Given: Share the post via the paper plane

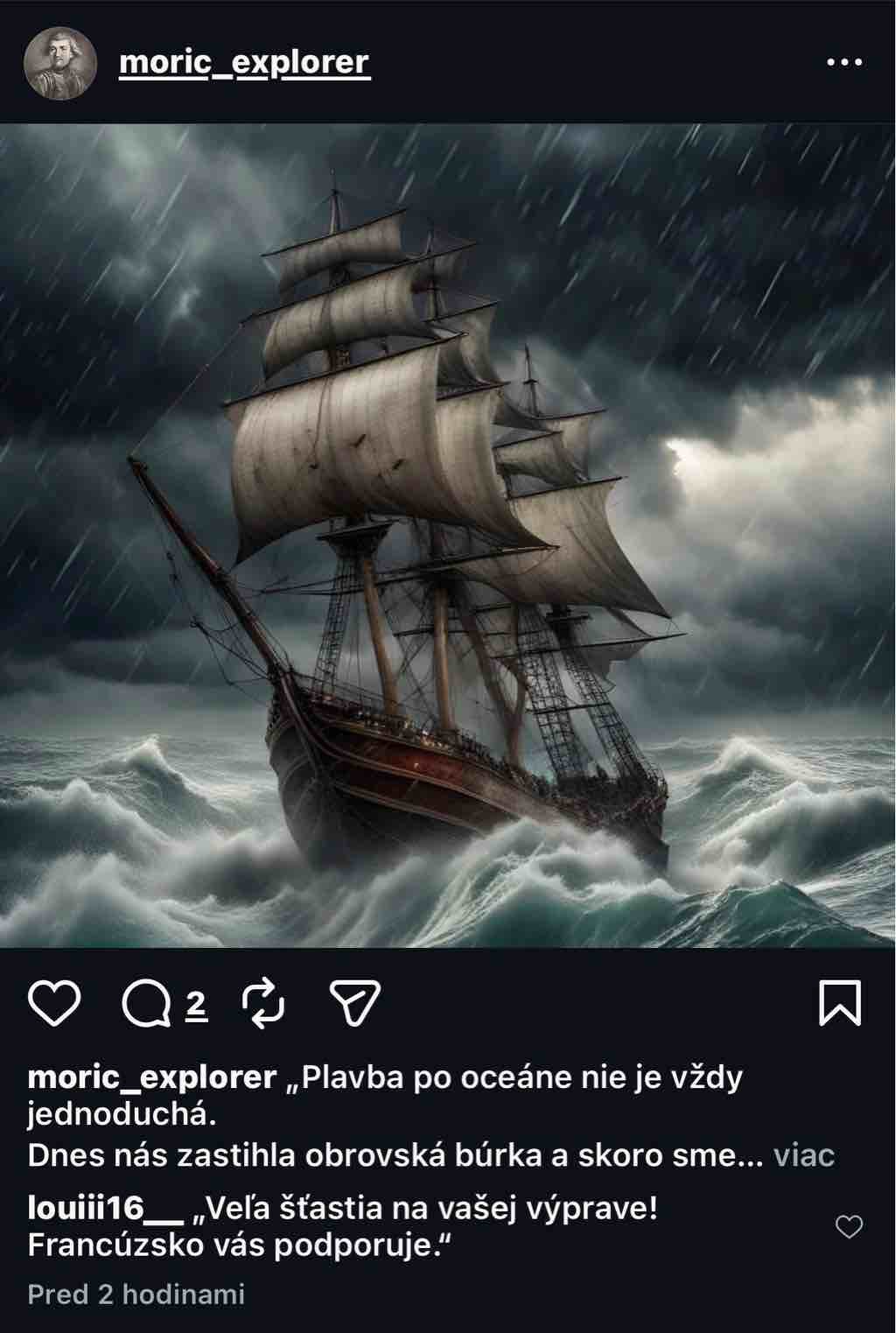Looking at the screenshot, I should click(354, 1003).
